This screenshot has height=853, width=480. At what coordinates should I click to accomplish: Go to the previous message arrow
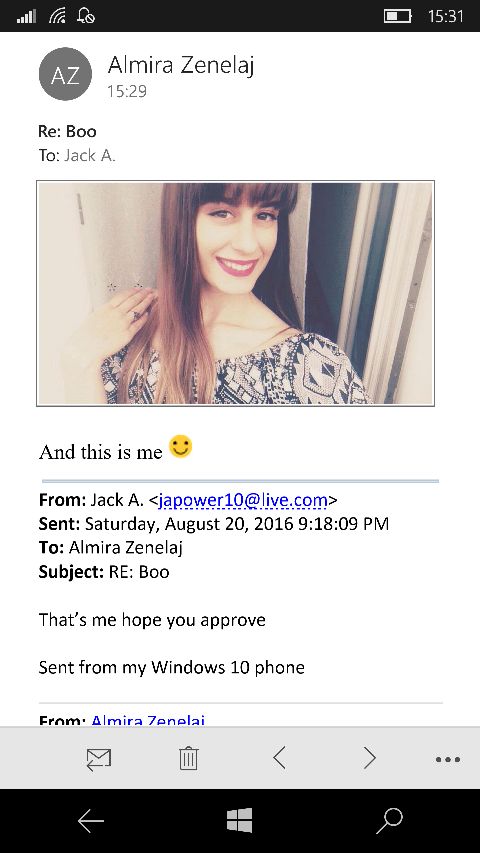279,758
